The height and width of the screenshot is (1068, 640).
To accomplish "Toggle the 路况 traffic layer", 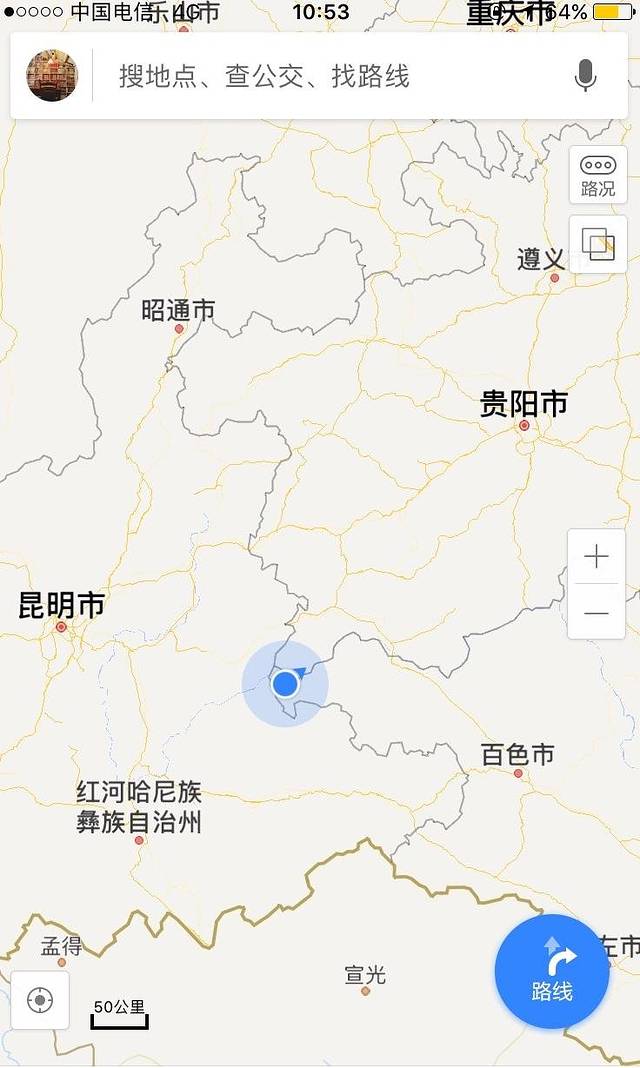I will [598, 176].
